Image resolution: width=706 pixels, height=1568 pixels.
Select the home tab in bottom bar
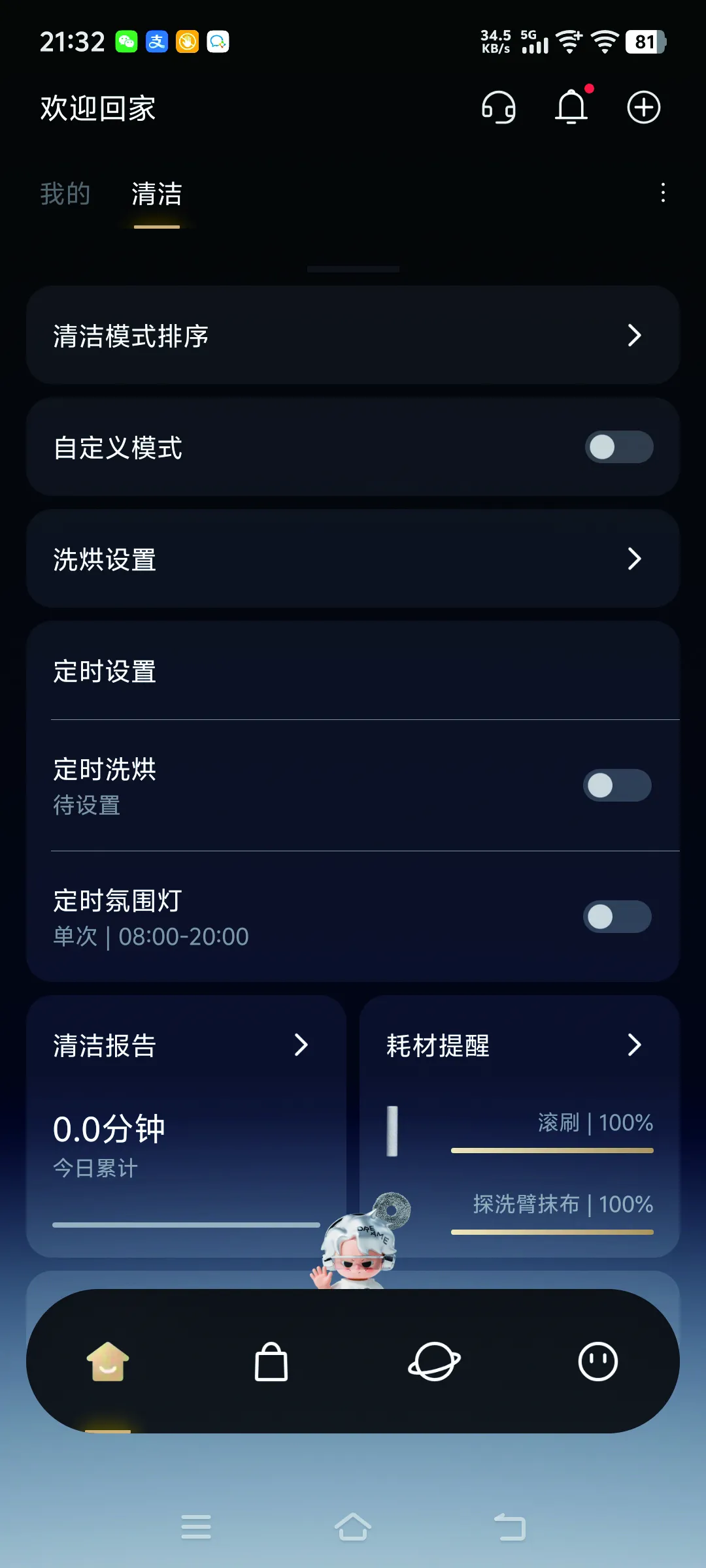click(x=108, y=1362)
